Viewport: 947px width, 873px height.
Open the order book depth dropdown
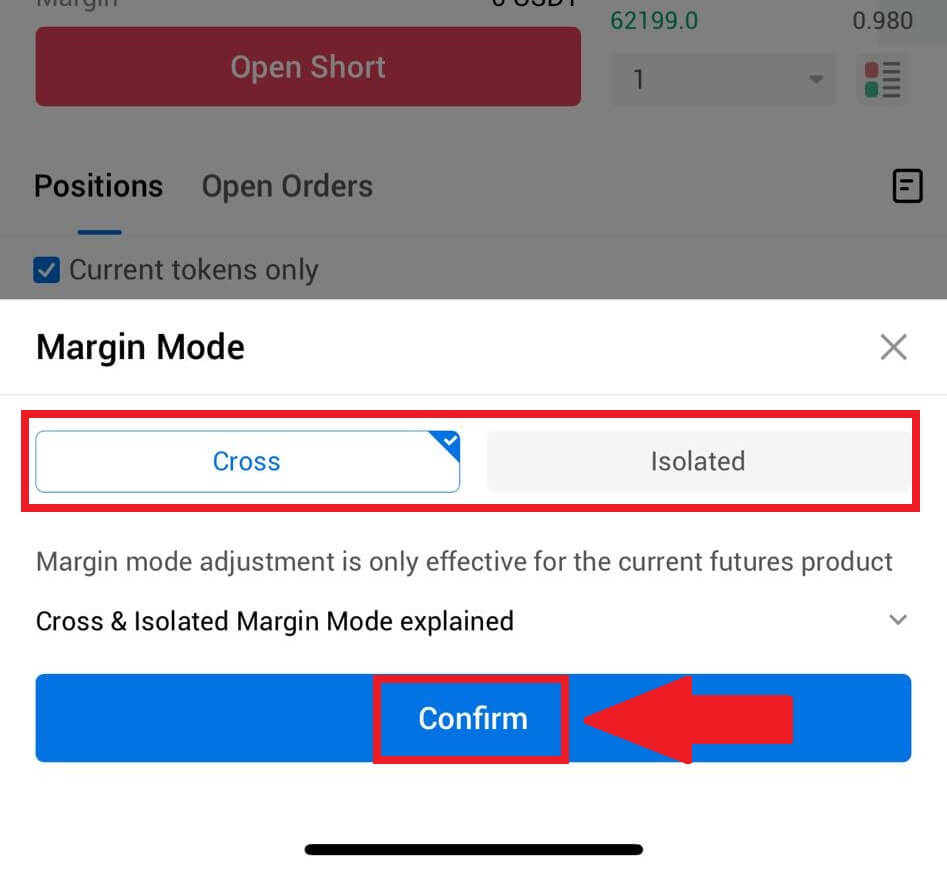click(722, 79)
